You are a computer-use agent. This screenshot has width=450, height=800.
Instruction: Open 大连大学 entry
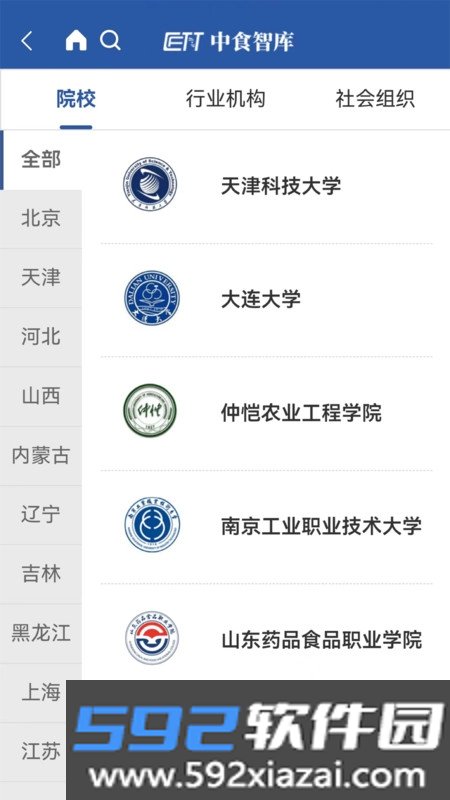266,300
